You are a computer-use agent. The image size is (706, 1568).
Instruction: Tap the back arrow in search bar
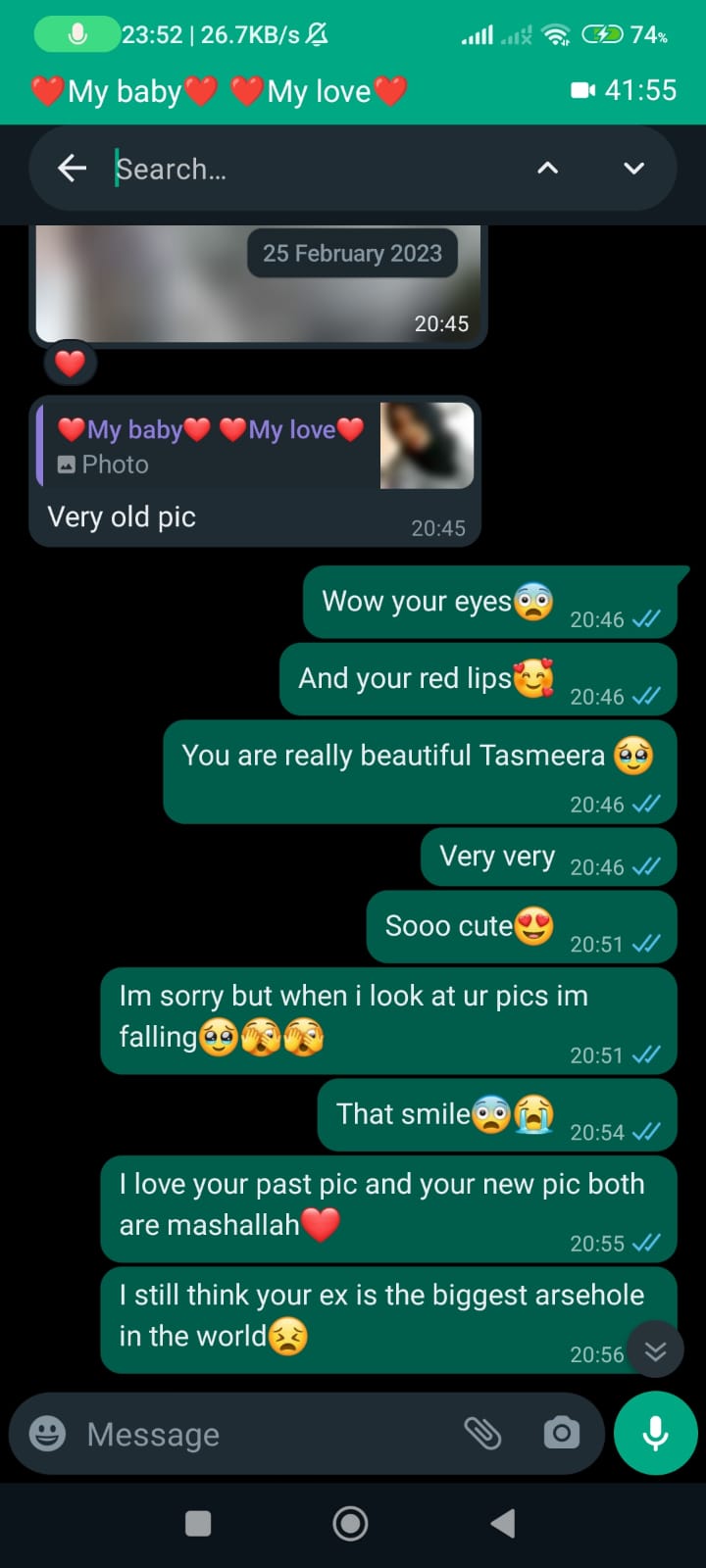[73, 169]
